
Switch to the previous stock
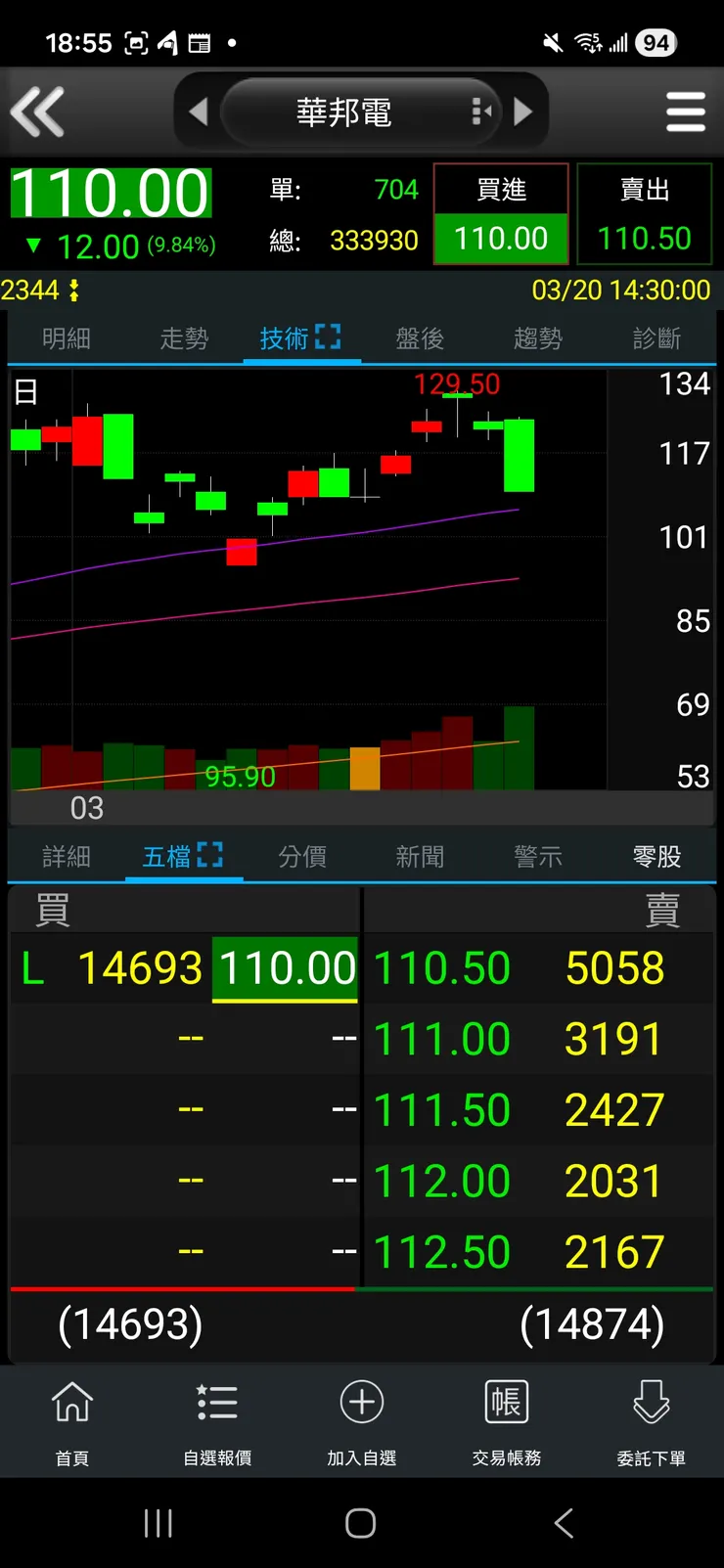tap(199, 112)
